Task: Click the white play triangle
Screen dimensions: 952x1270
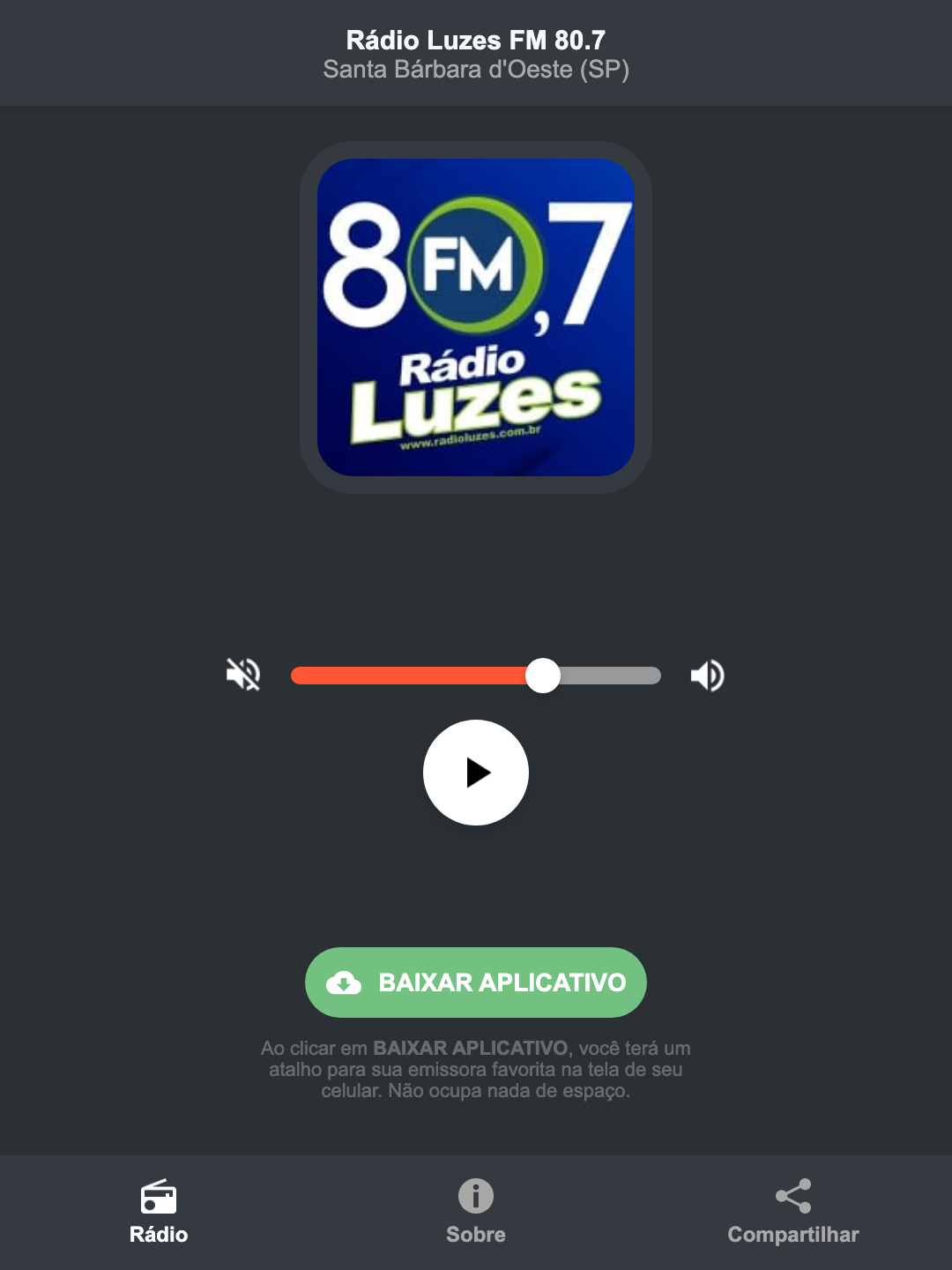Action: 480,773
